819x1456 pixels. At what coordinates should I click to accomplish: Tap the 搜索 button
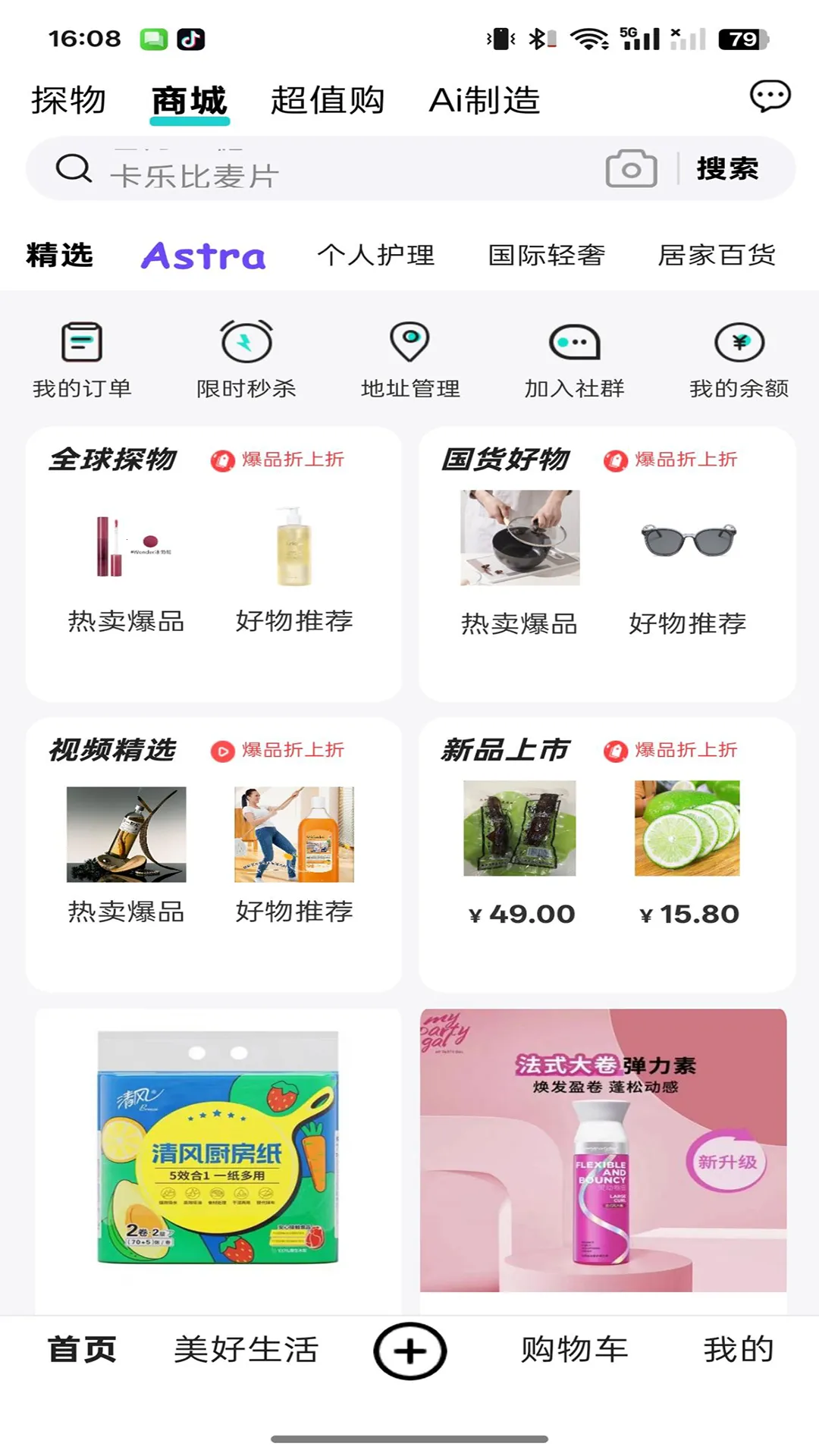pos(727,168)
